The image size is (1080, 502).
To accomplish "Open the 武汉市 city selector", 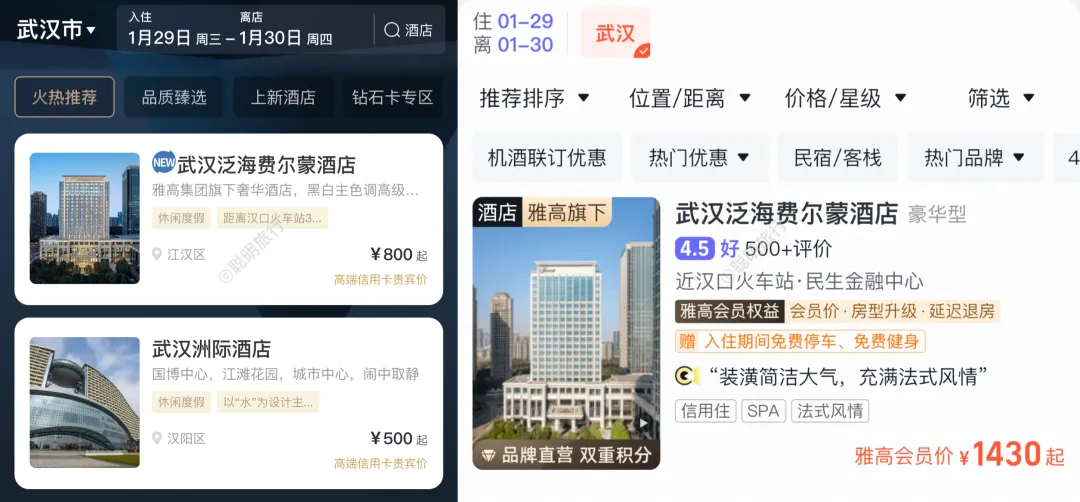I will 56,29.
